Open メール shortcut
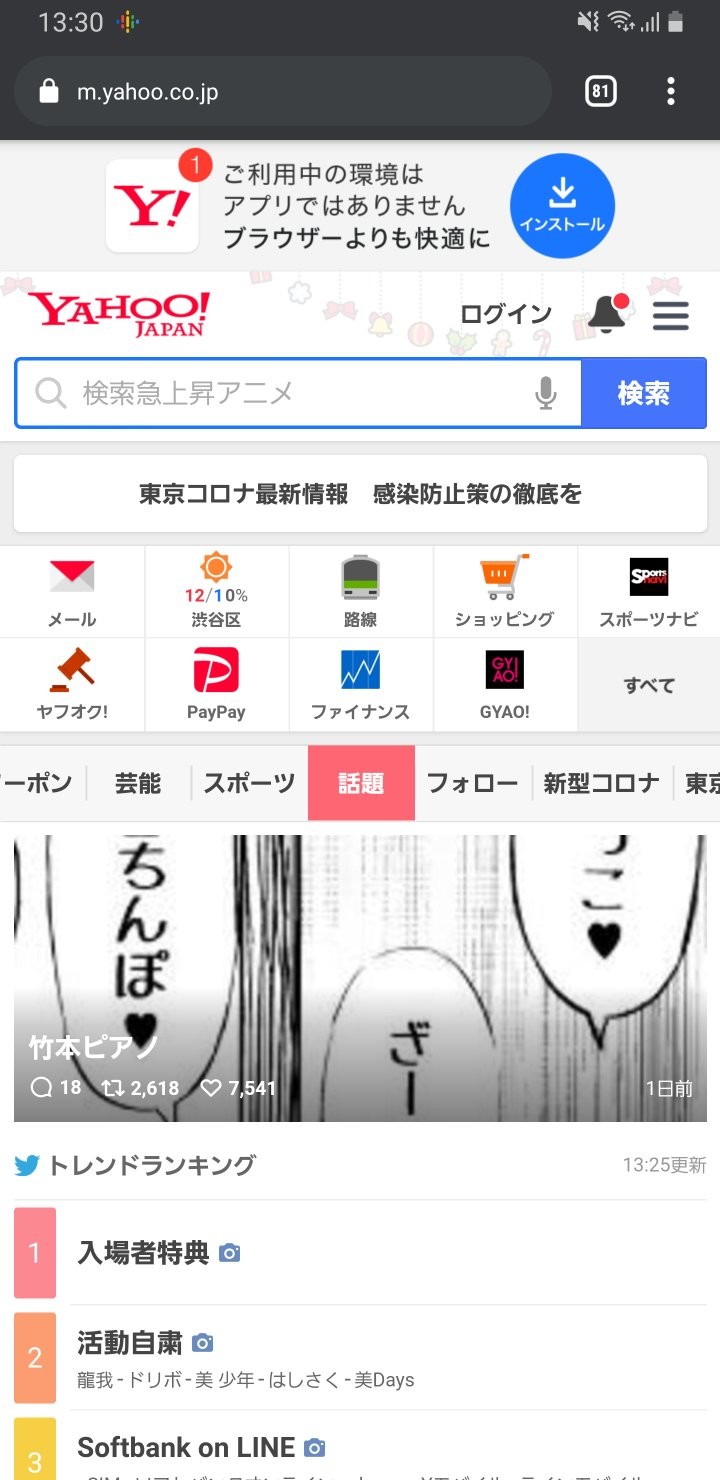The height and width of the screenshot is (1480, 720). click(72, 592)
